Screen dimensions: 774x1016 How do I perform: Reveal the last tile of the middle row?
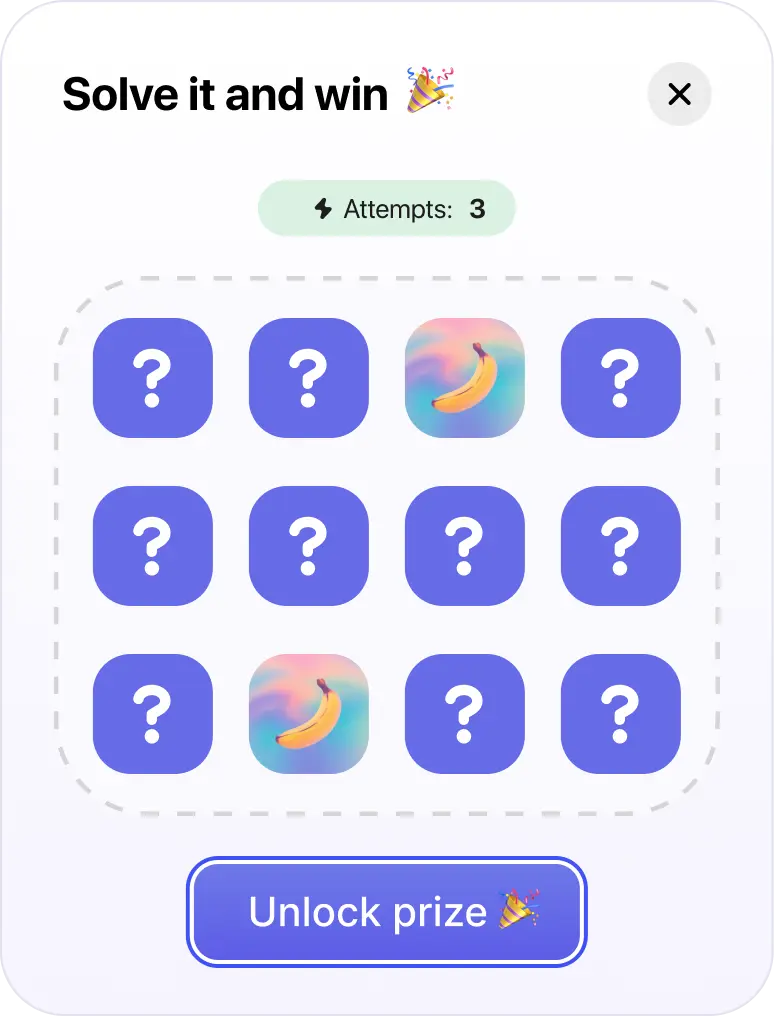tap(620, 545)
